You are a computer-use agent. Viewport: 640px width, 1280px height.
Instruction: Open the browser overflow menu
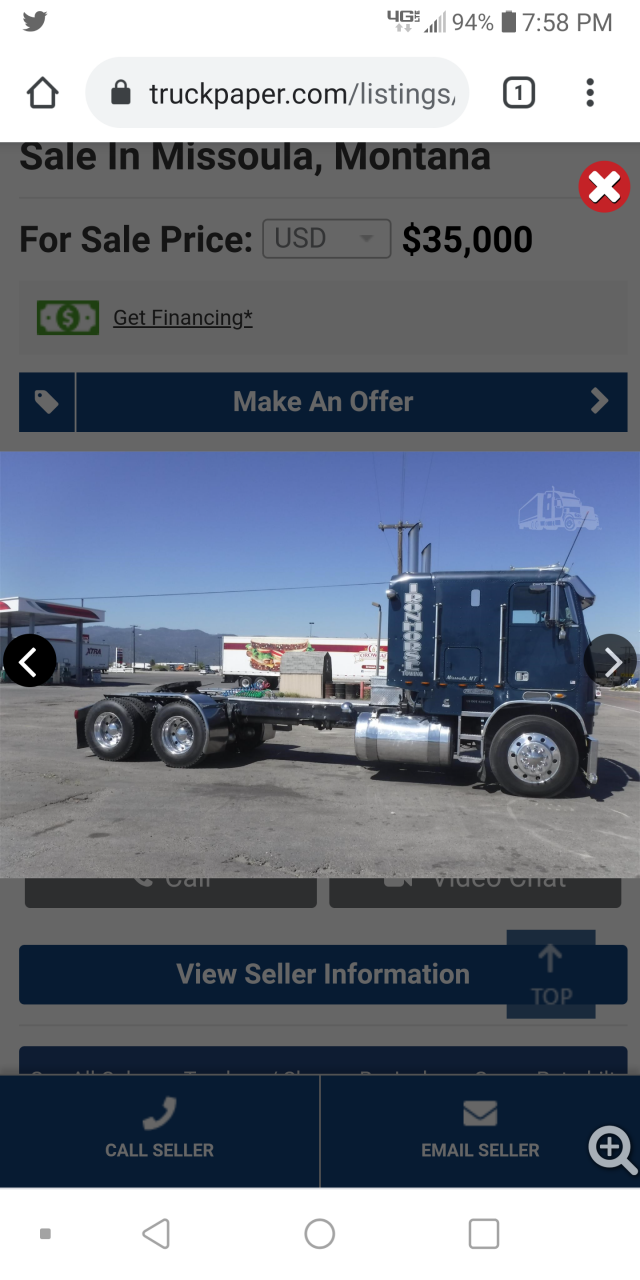[590, 94]
